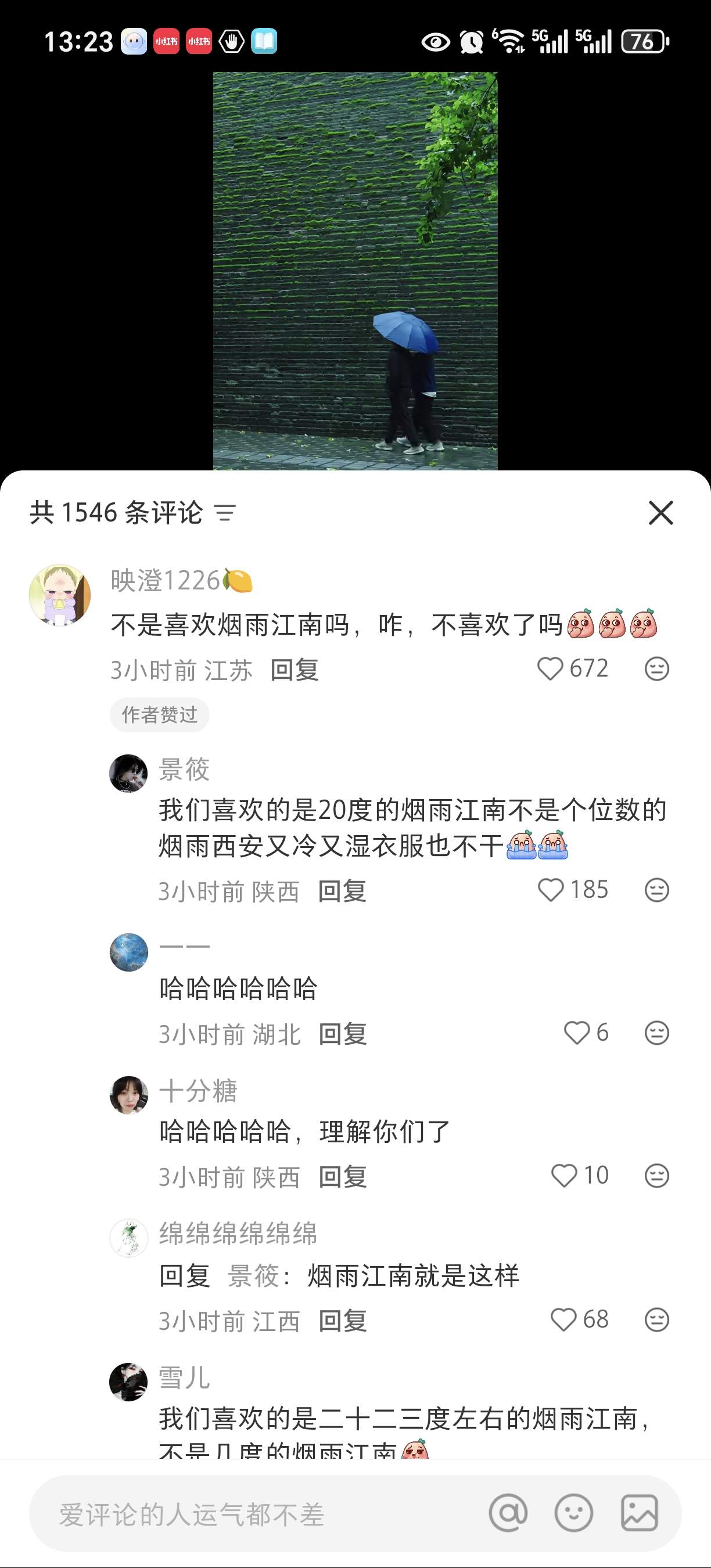Focus the comment input field
Screen dimensions: 711x1568
pos(256,1514)
